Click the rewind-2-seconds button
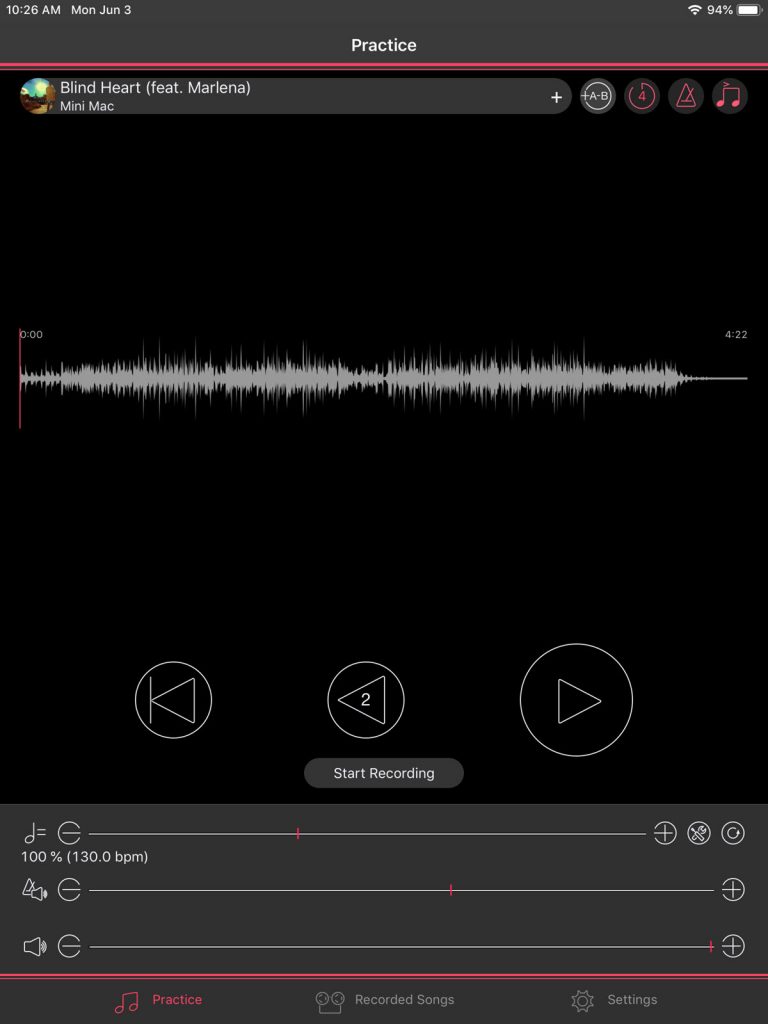The image size is (768, 1024). 366,699
